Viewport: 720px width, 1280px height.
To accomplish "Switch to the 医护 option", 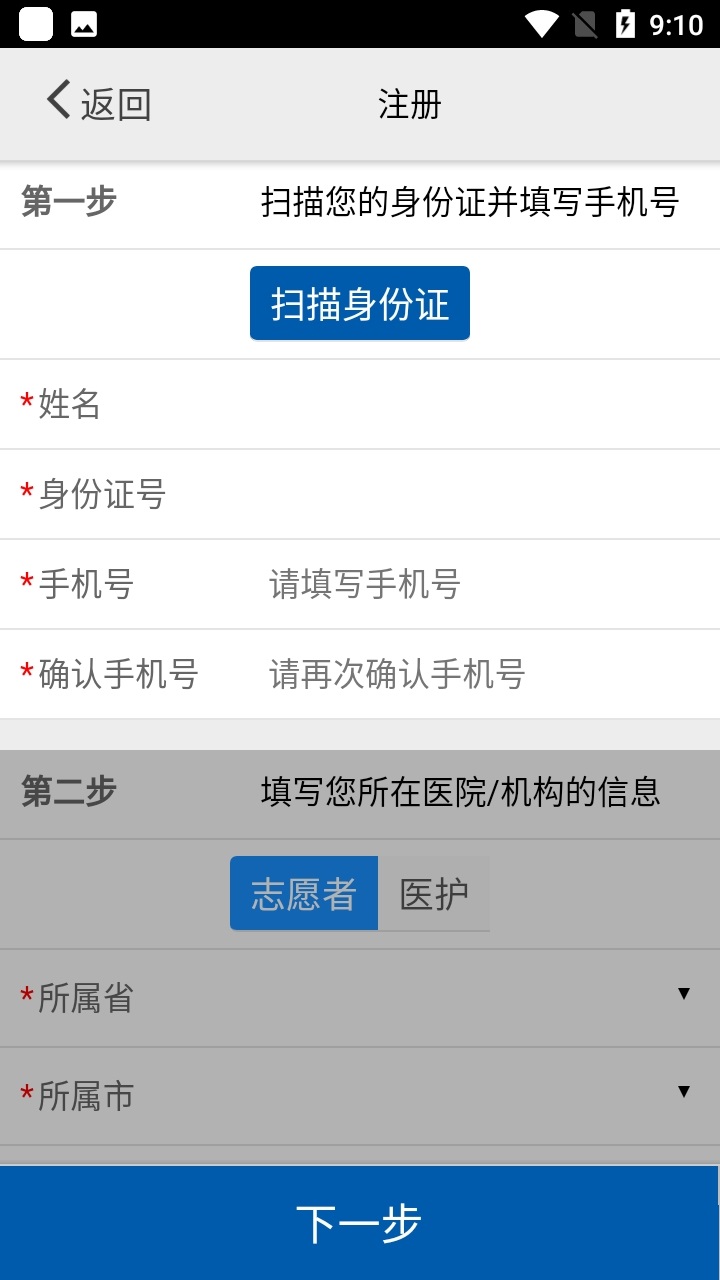I will 434,893.
